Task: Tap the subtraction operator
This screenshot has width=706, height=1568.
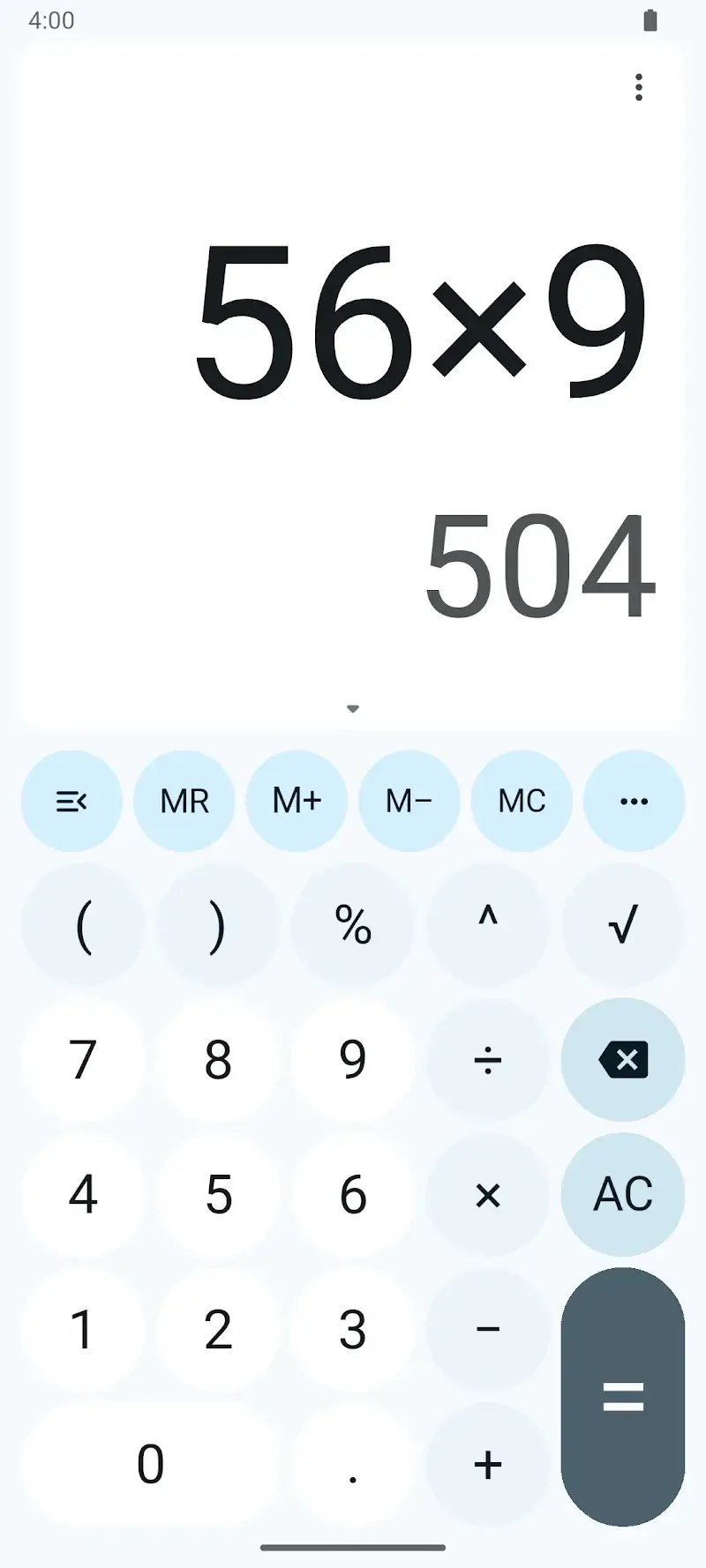Action: tap(488, 1330)
